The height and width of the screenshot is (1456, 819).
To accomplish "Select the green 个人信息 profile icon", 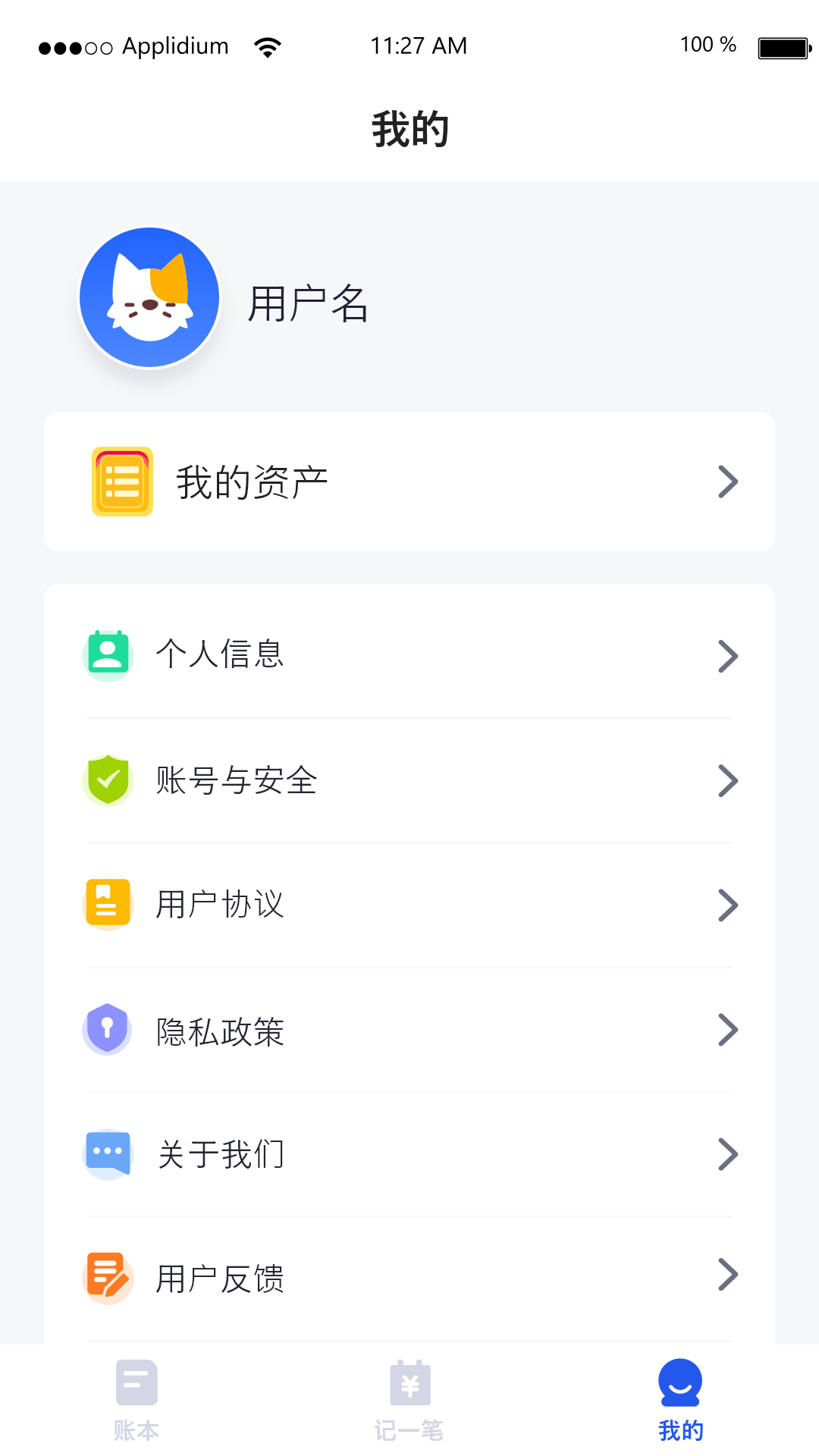I will coord(108,655).
